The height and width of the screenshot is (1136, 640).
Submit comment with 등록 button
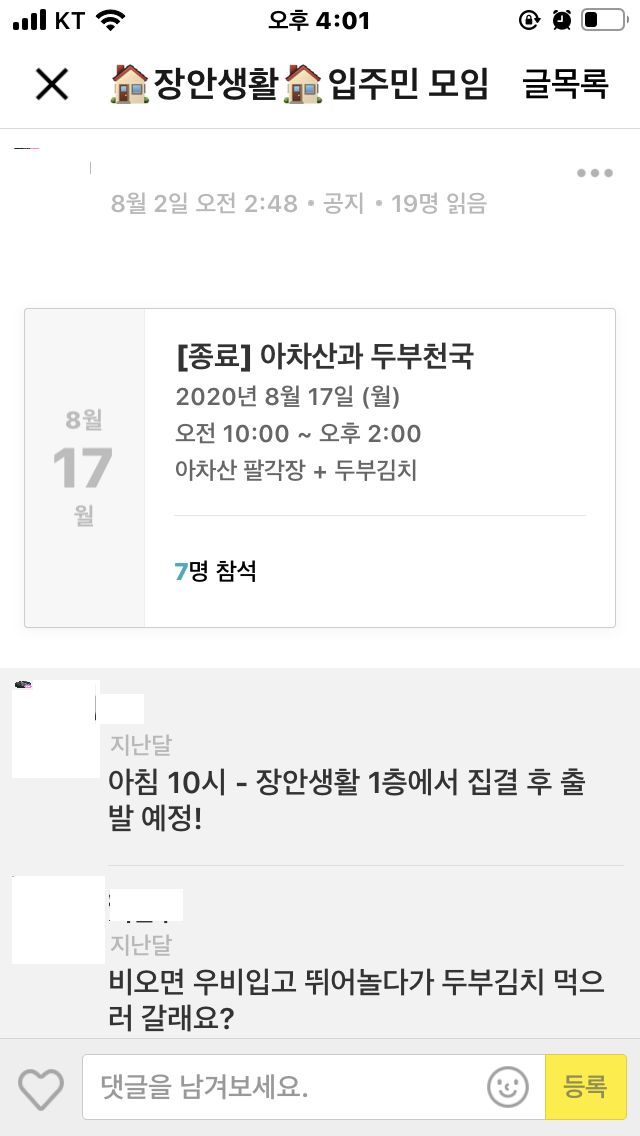click(x=586, y=1087)
